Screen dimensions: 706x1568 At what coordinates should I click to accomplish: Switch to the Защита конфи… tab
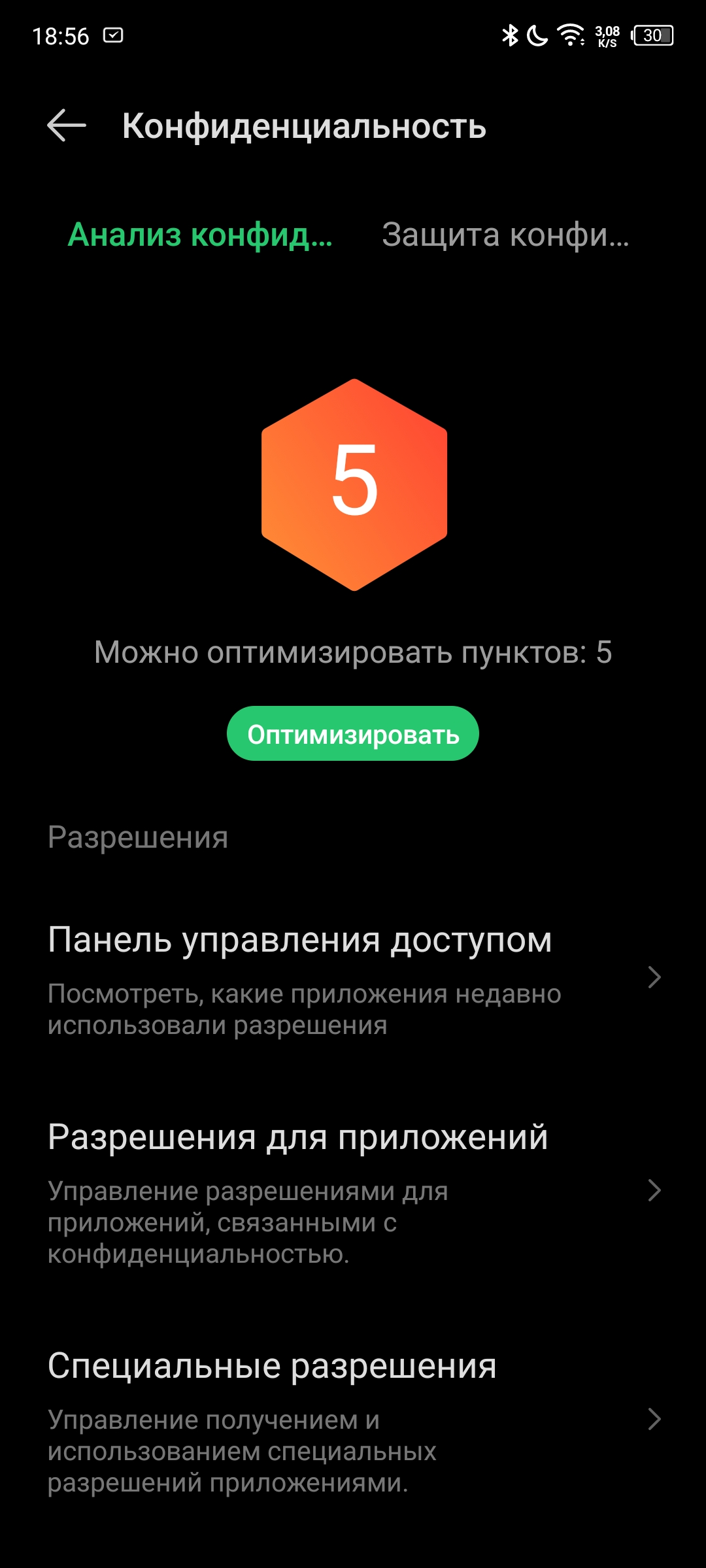click(x=505, y=235)
